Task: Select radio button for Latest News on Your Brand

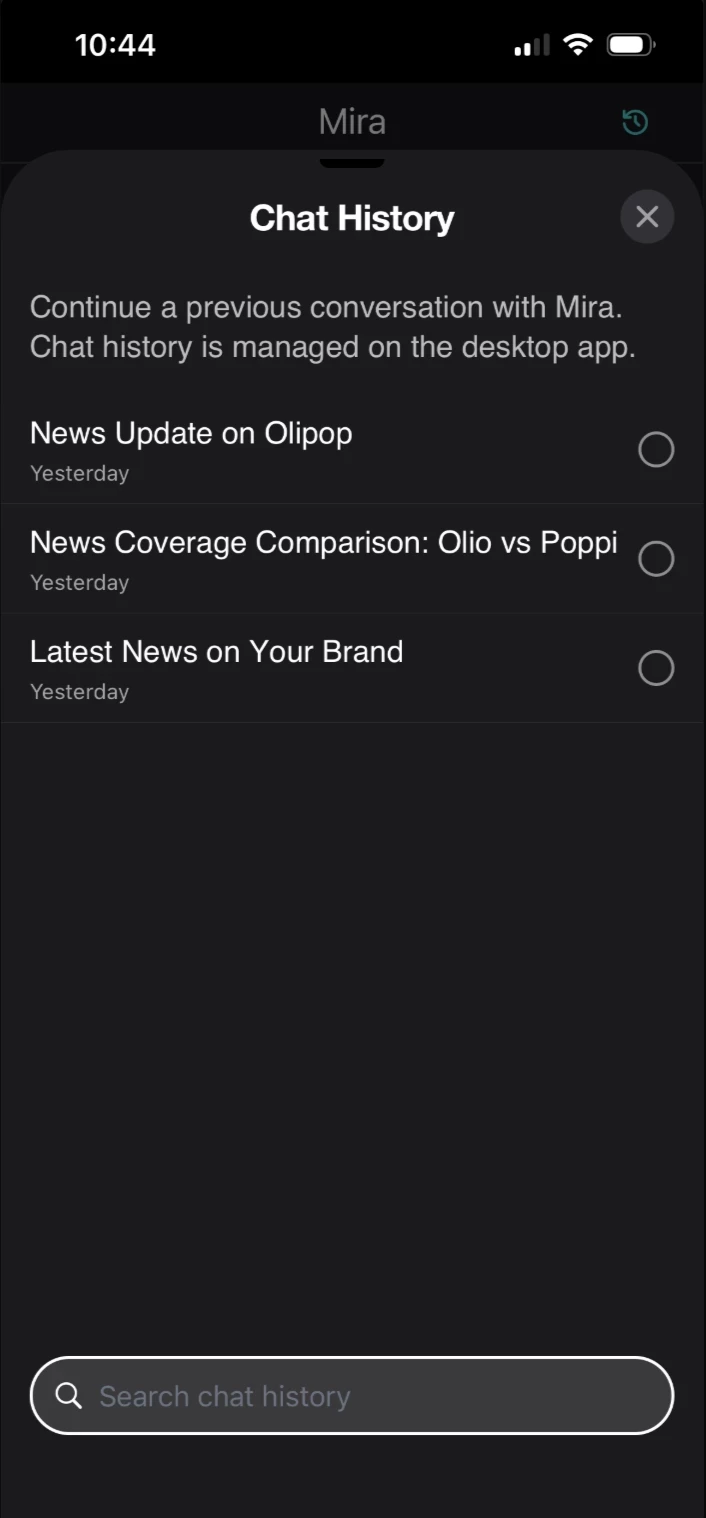Action: [x=656, y=668]
